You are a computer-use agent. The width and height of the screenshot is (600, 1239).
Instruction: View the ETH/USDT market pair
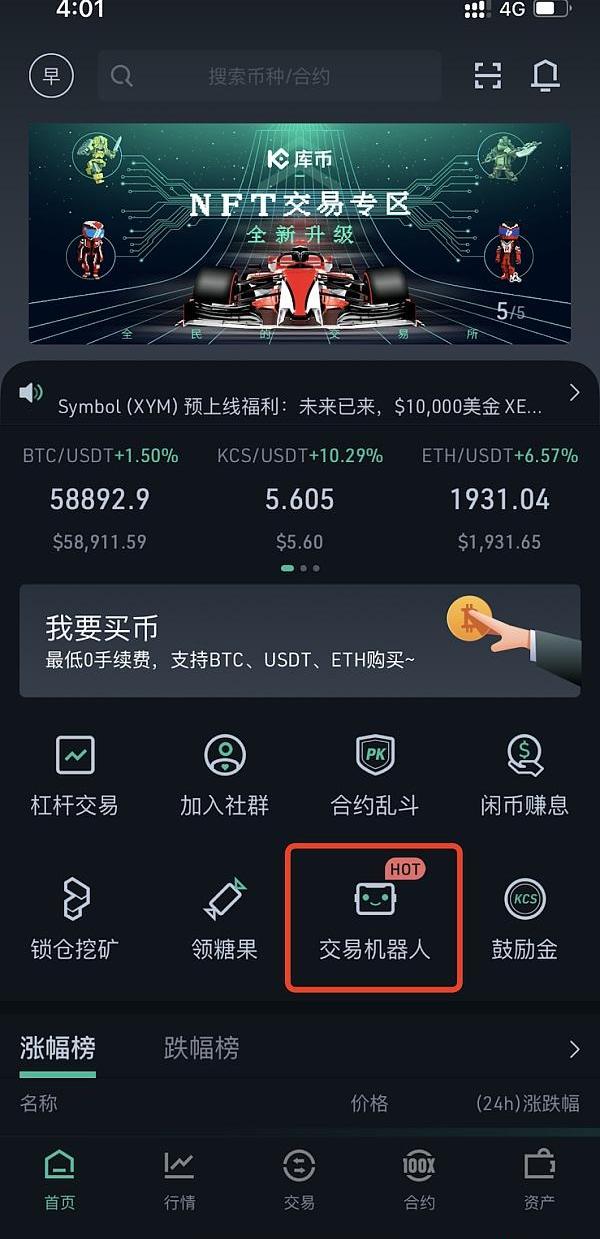(x=500, y=500)
